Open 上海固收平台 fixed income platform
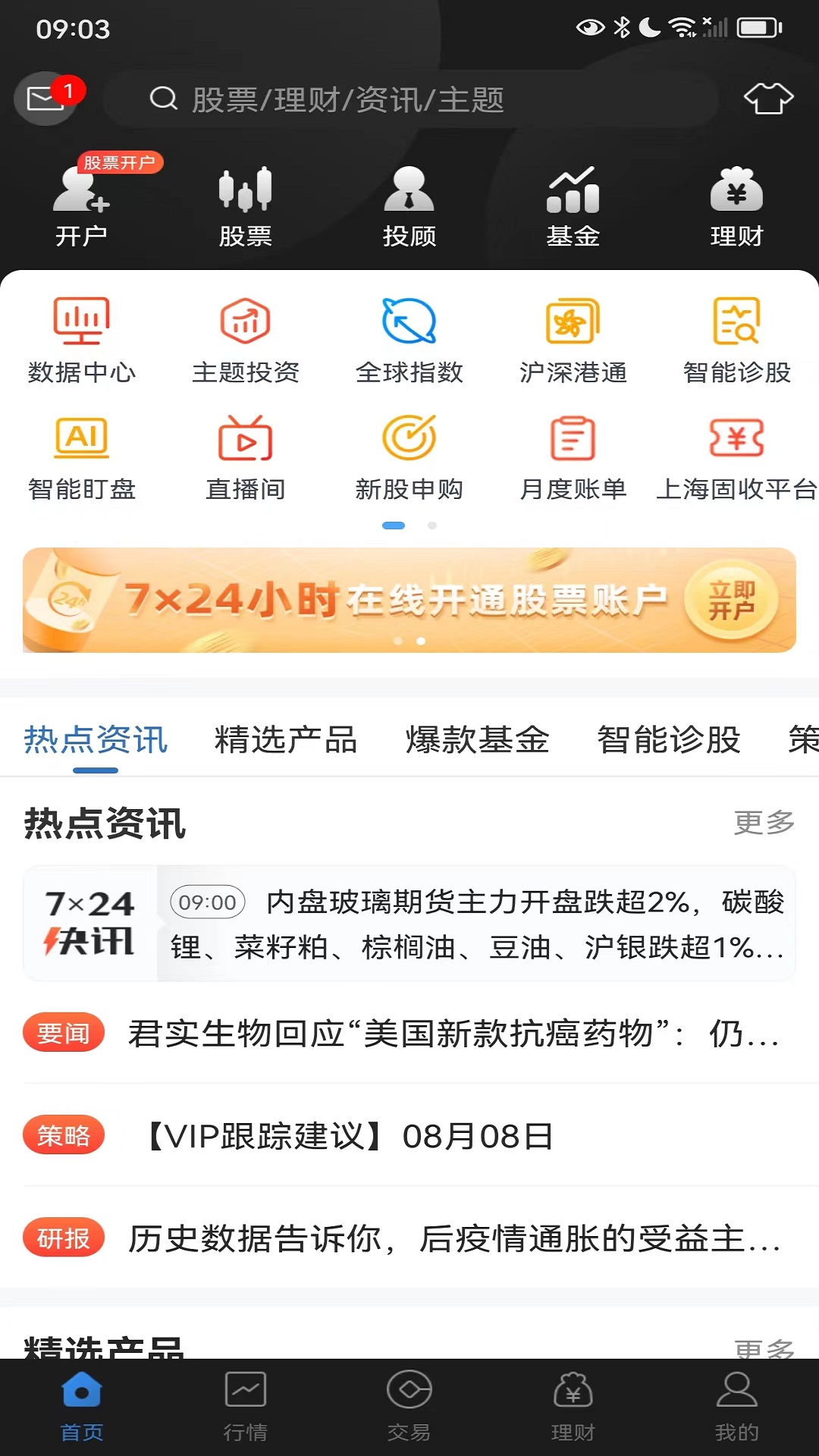Screen dimensions: 819x1456 (x=736, y=455)
